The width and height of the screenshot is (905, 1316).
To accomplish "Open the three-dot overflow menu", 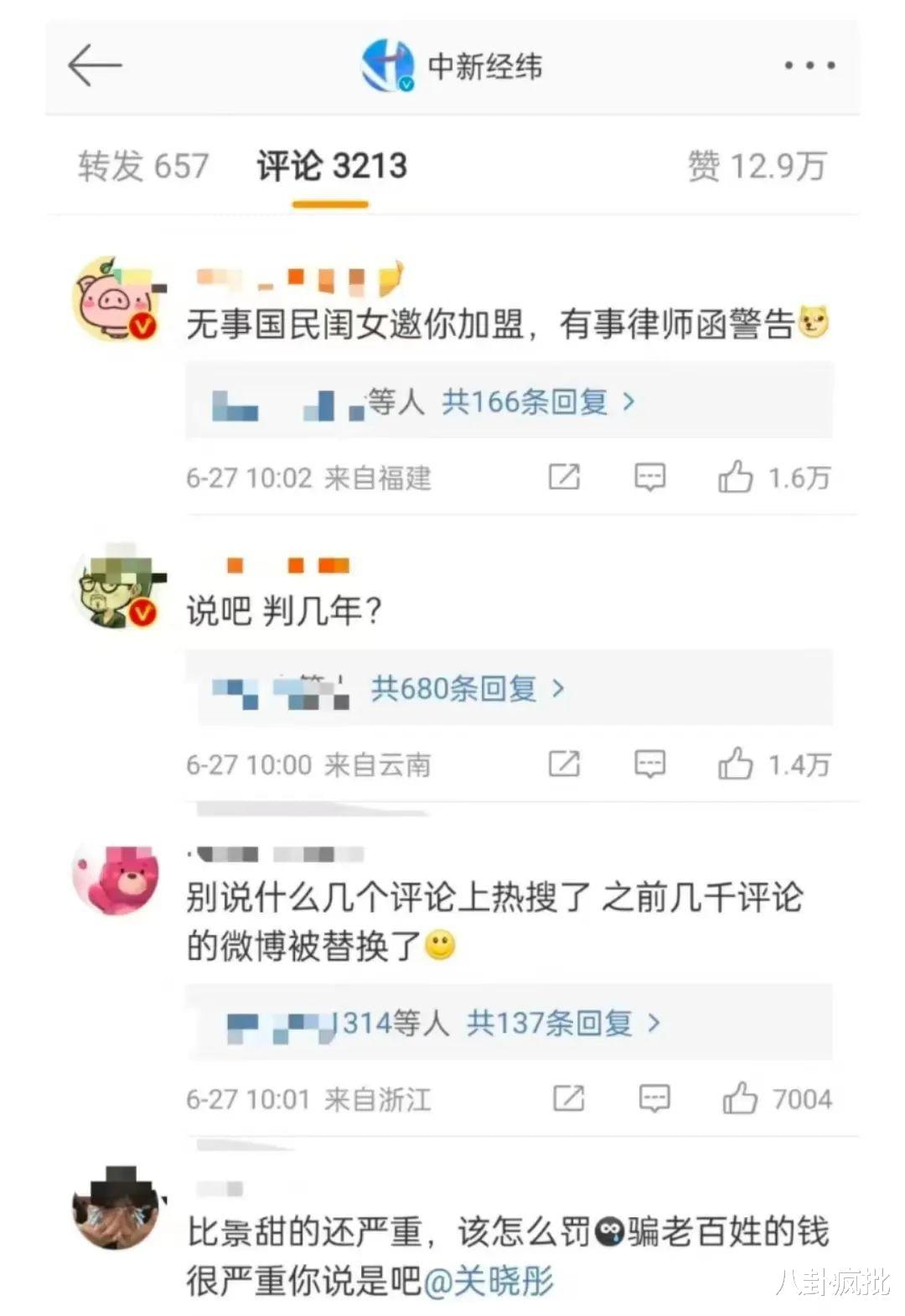I will pyautogui.click(x=809, y=65).
